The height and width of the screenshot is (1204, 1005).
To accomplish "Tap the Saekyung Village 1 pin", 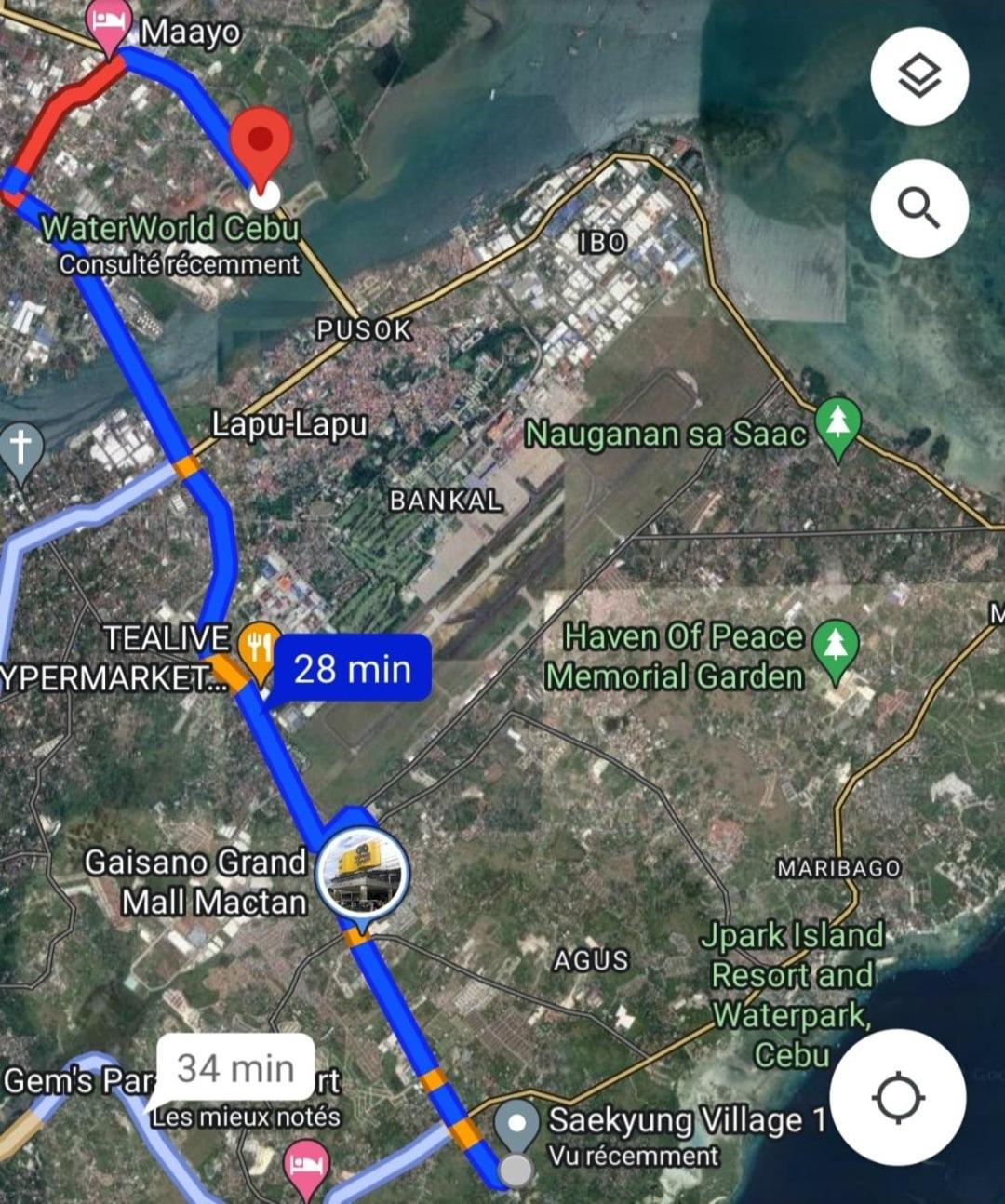I will [516, 1124].
